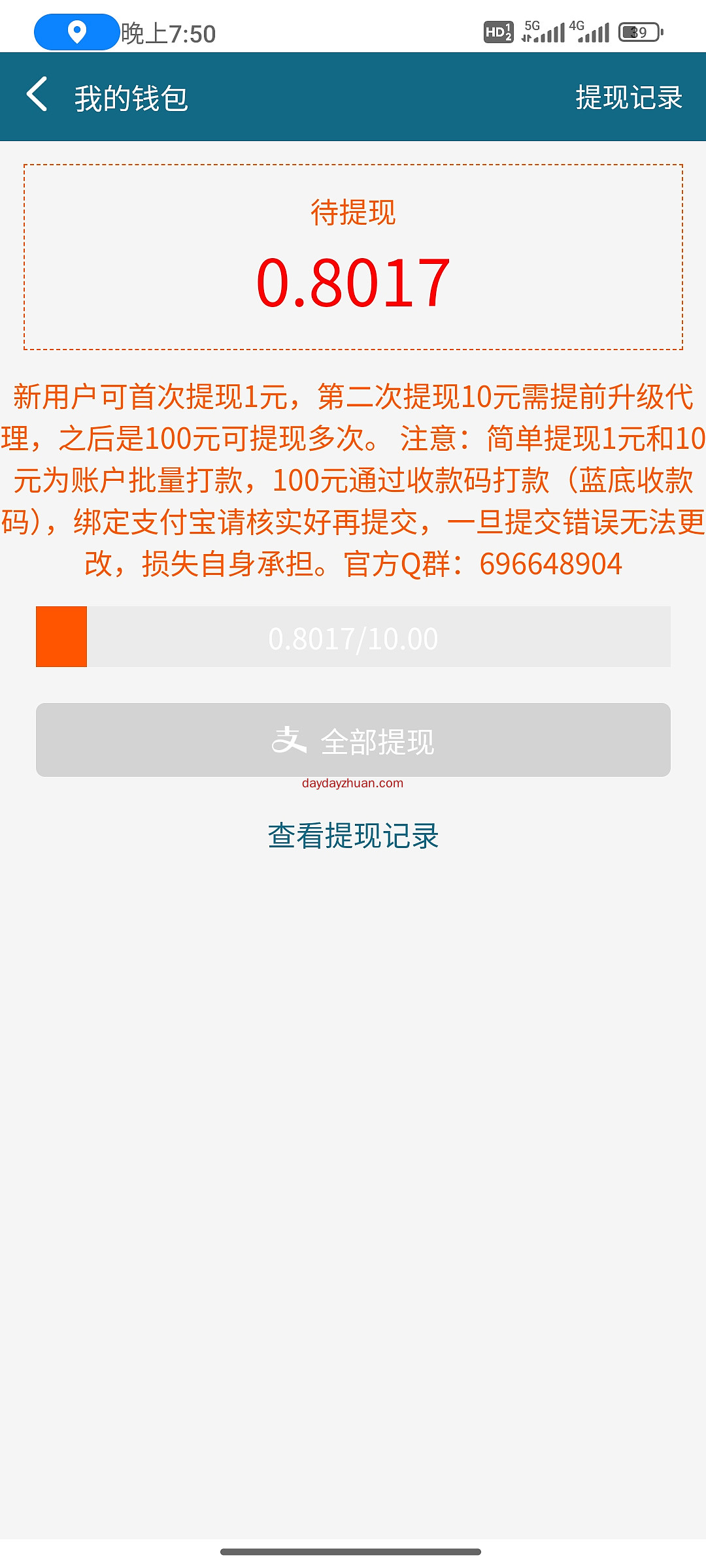Image resolution: width=706 pixels, height=1568 pixels.
Task: Tap the blue location pill in status bar
Action: tap(75, 31)
